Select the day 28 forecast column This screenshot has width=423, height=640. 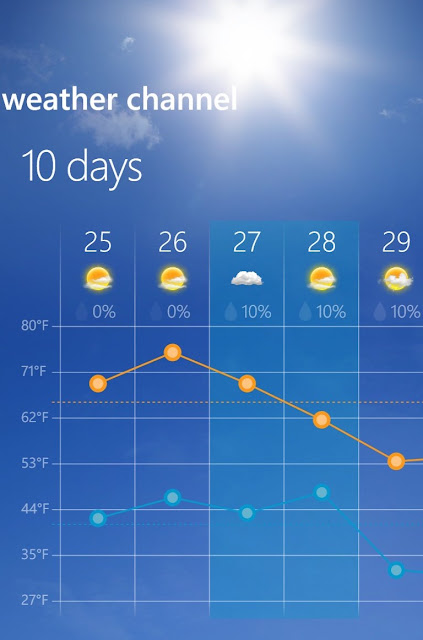[x=321, y=418]
